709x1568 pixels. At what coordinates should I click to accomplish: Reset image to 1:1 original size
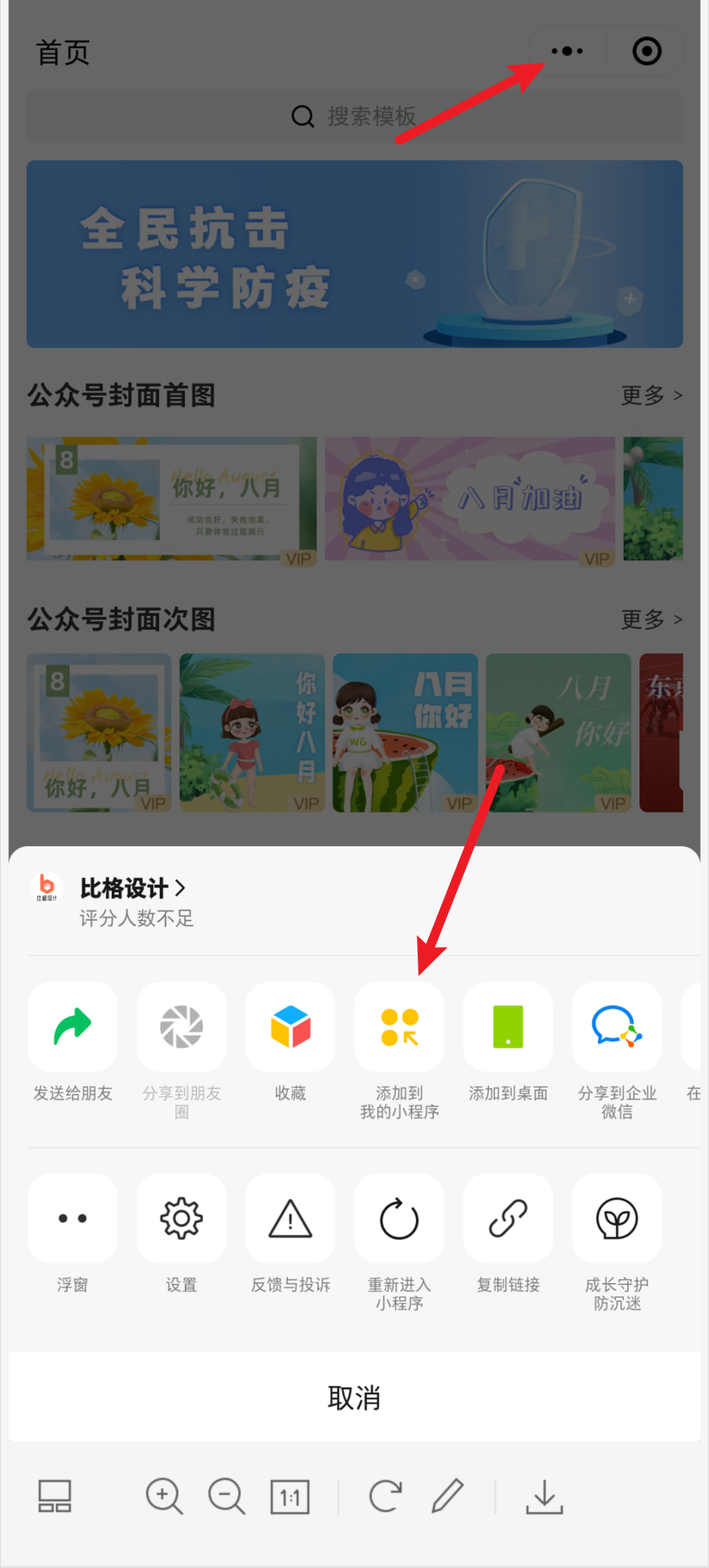click(x=290, y=1498)
